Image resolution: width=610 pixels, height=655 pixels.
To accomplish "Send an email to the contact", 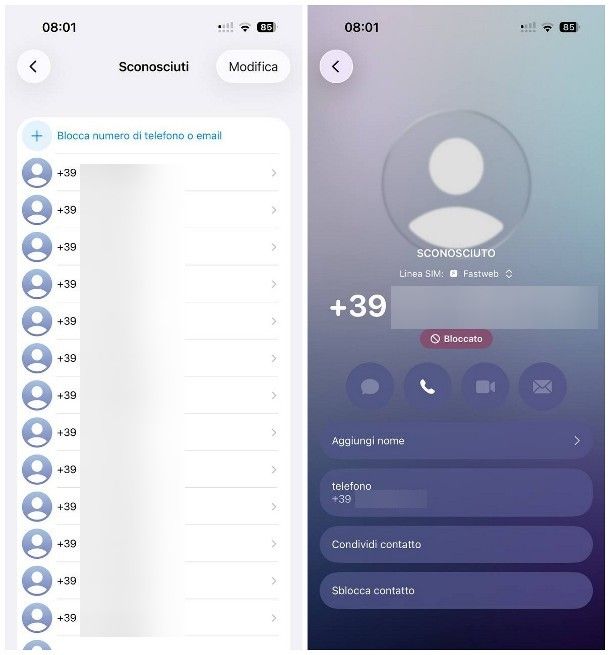I will click(x=542, y=387).
